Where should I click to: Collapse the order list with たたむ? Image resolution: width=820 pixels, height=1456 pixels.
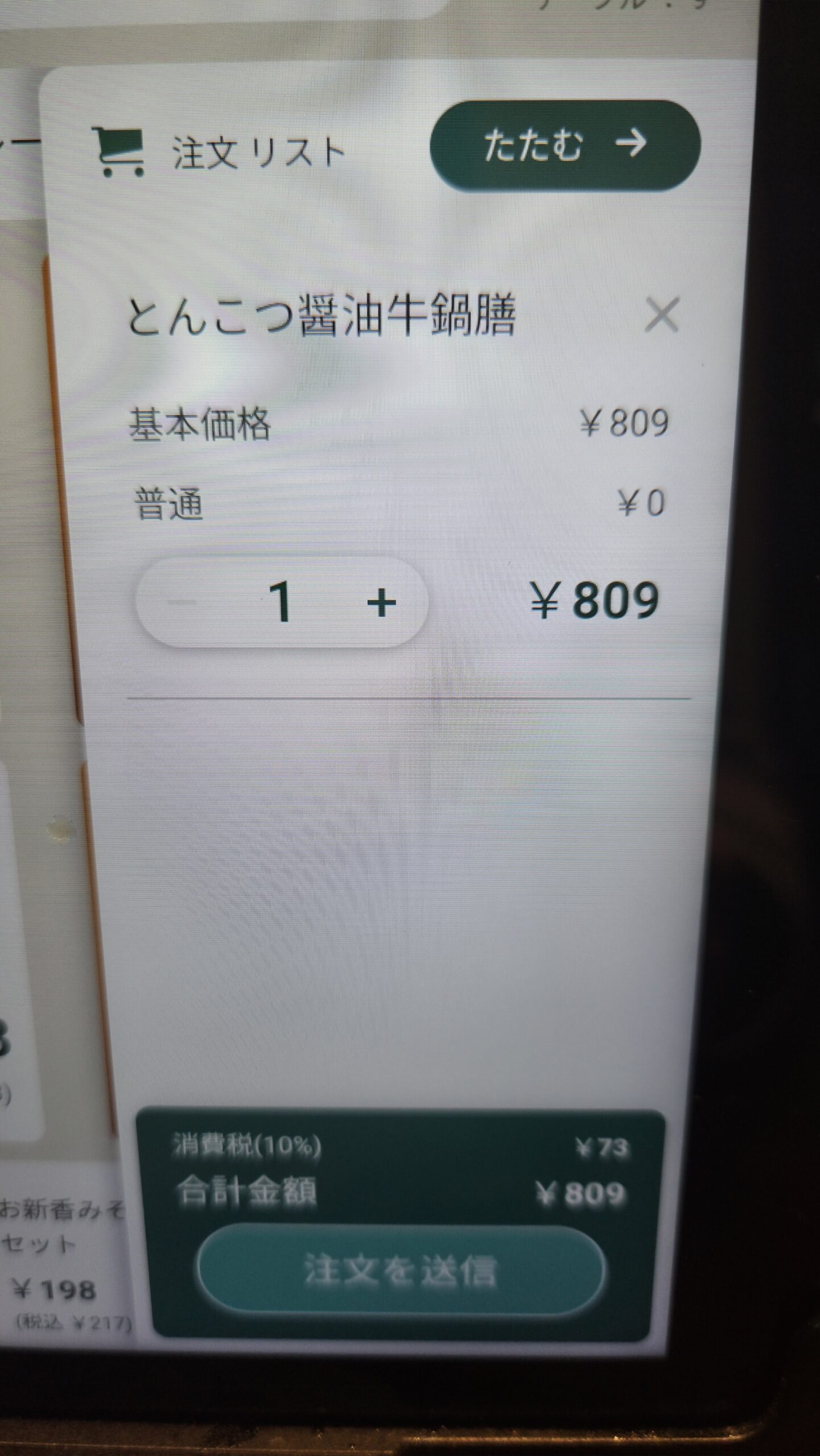pyautogui.click(x=565, y=145)
